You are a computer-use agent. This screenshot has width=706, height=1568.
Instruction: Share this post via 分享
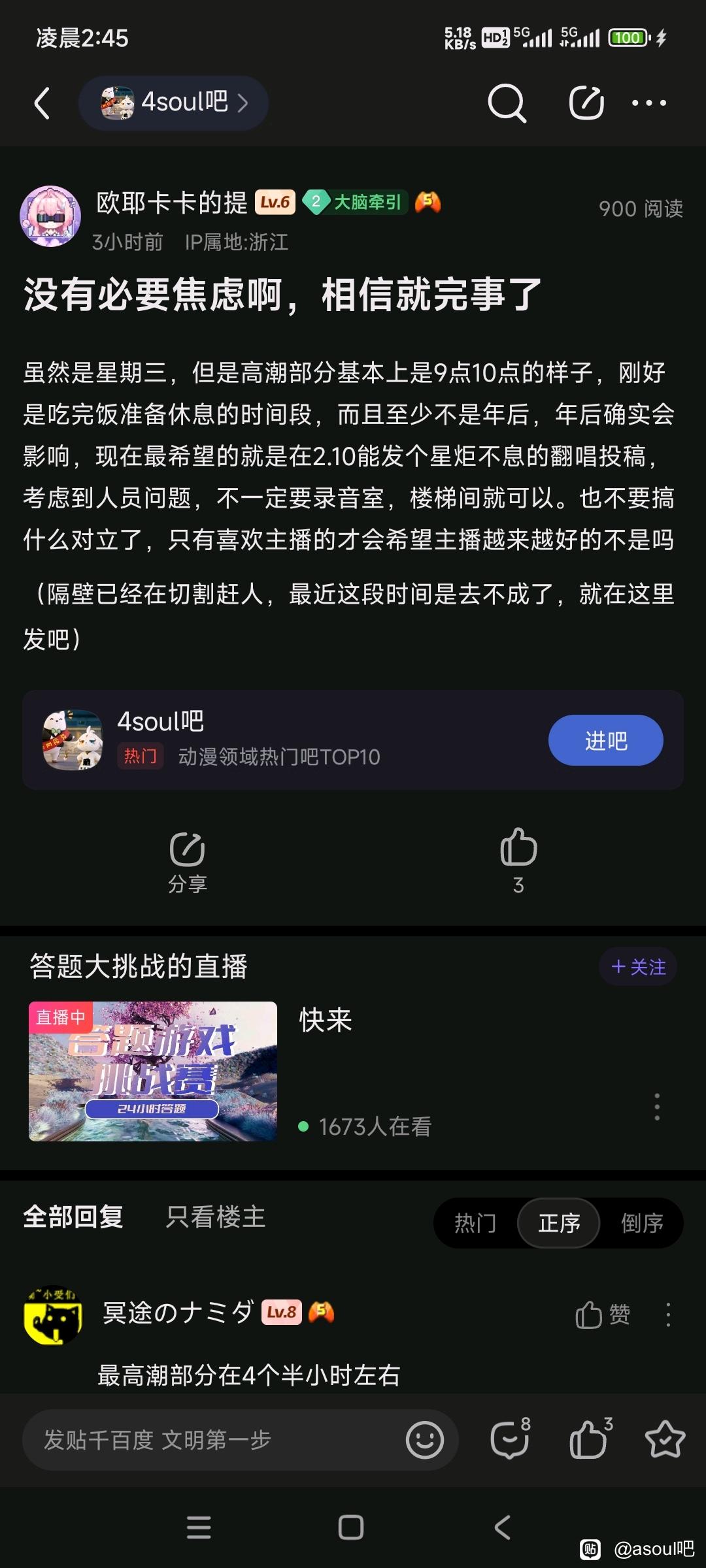[x=188, y=861]
